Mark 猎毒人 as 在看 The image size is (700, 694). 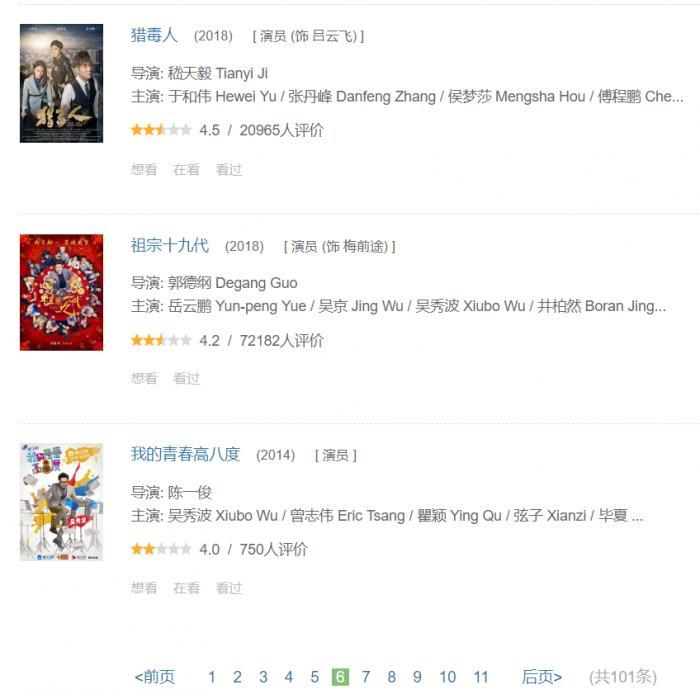(186, 170)
